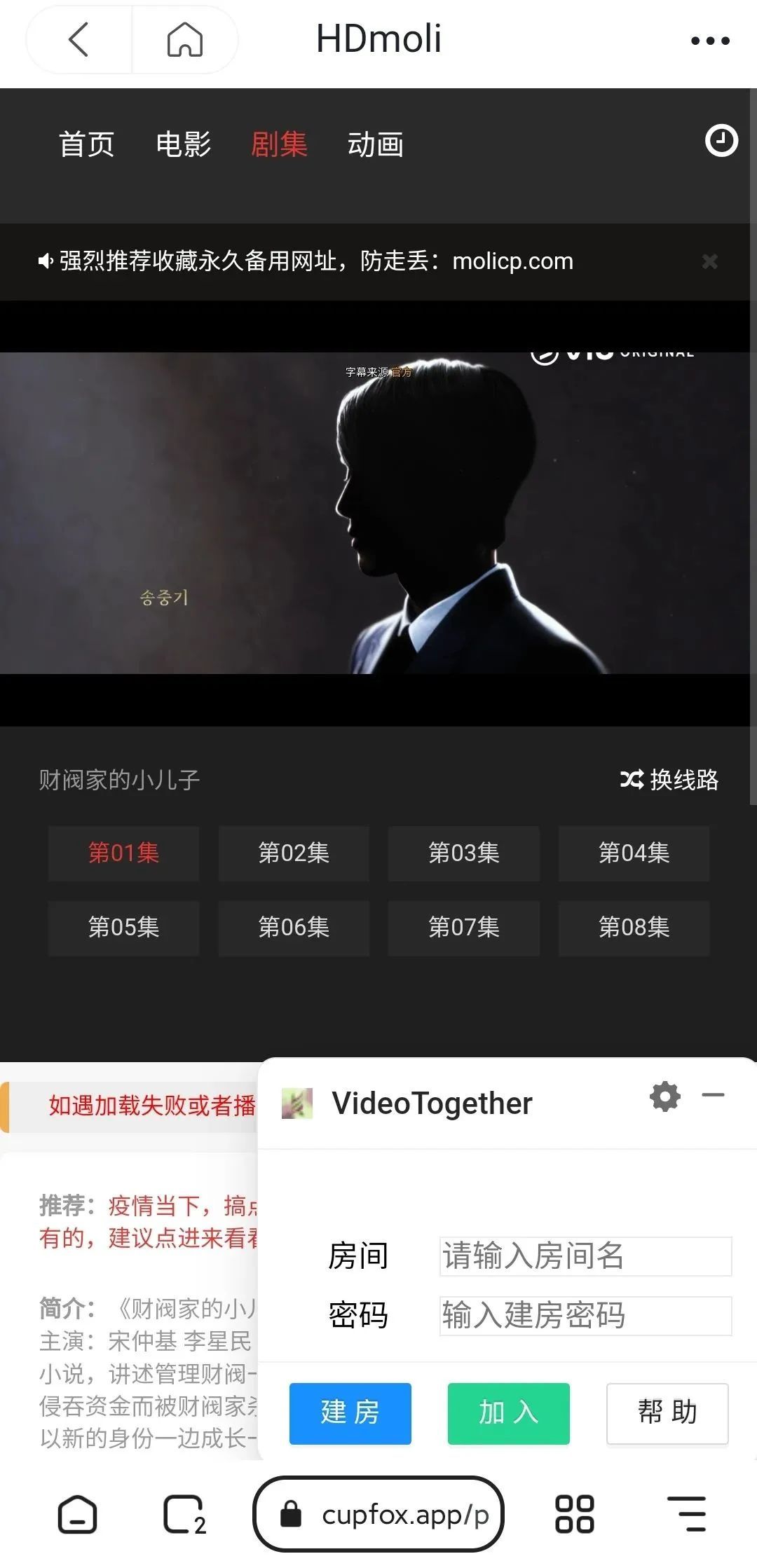Minimize the VideoTogether panel

coord(713,1095)
